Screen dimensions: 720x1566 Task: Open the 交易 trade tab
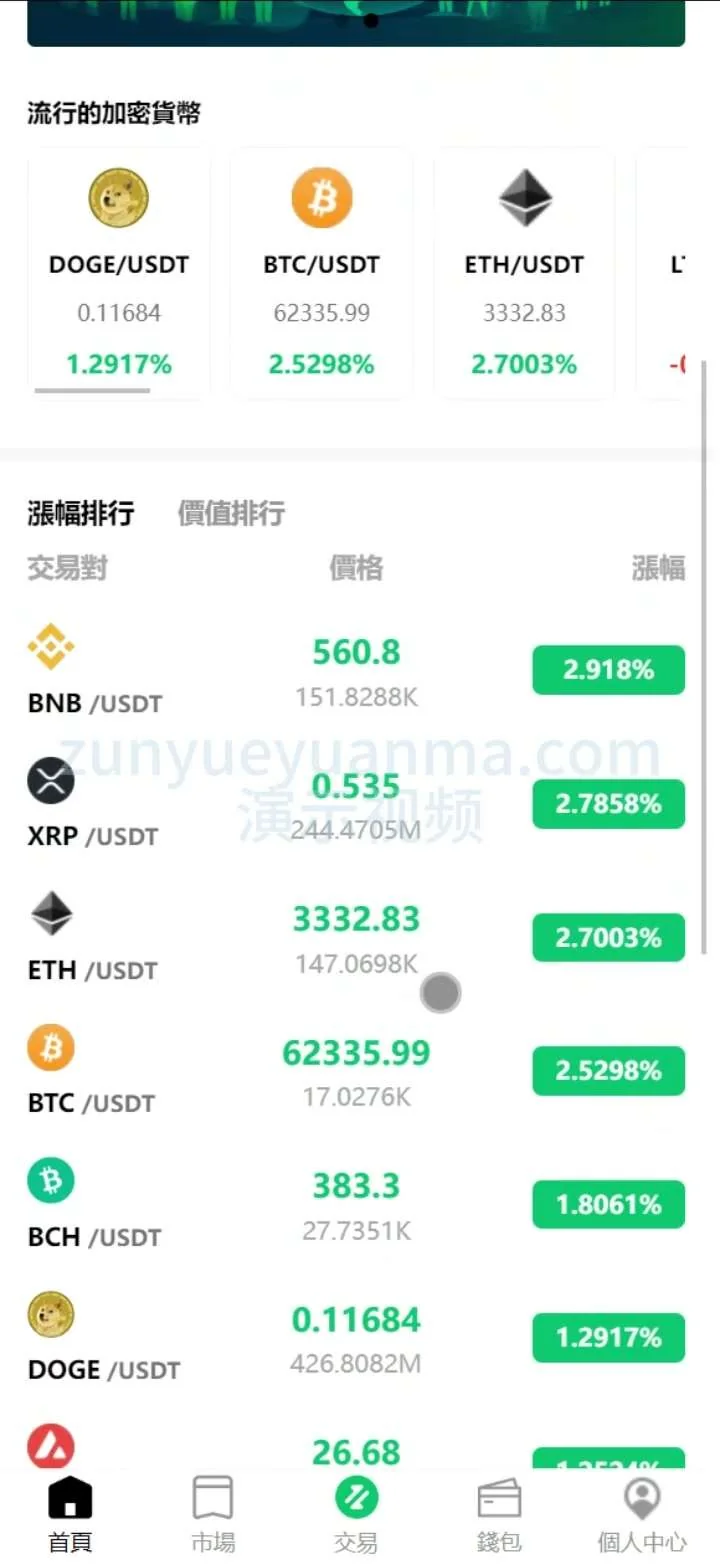point(356,1514)
